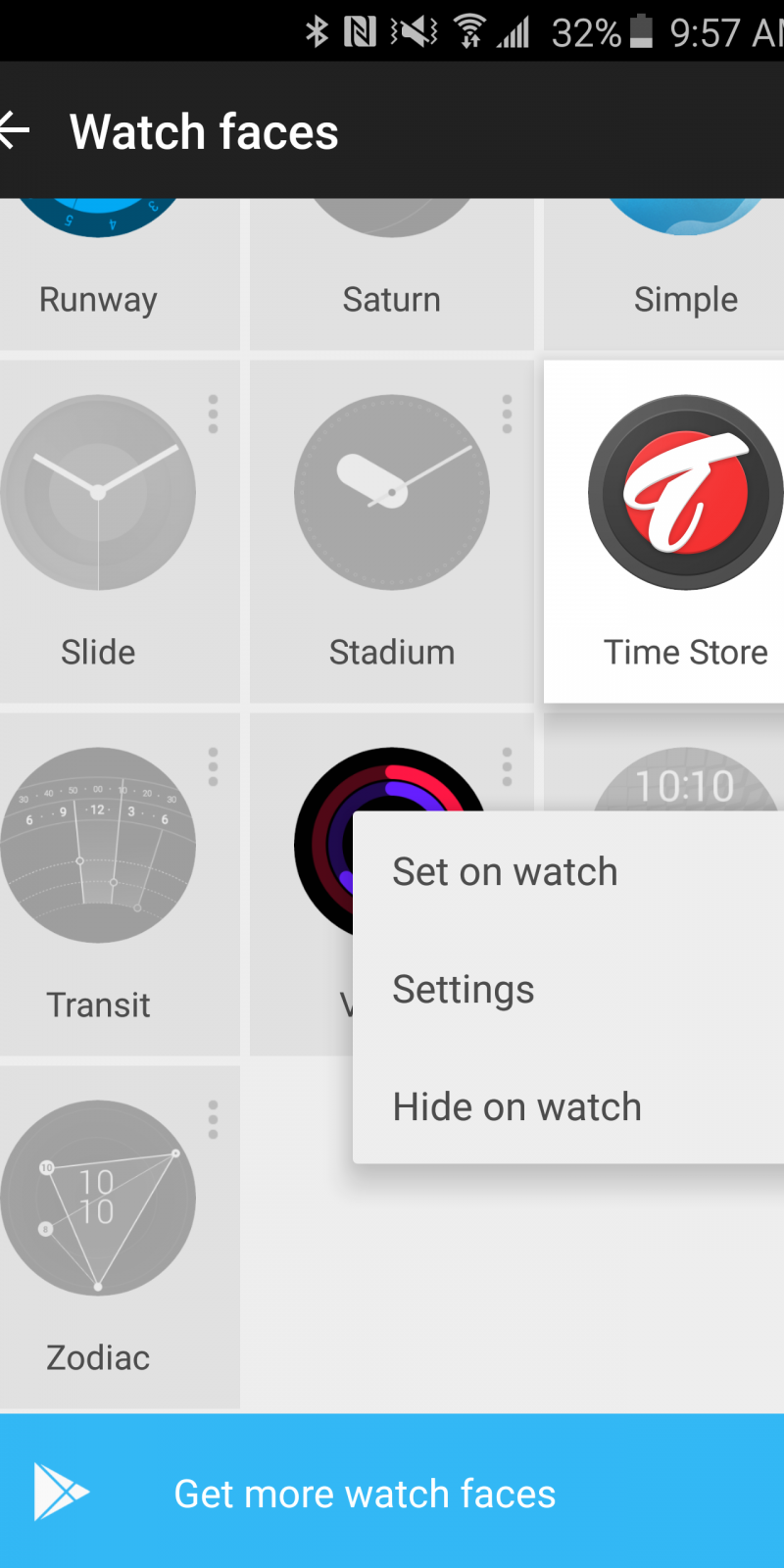Choose Hide on watch option
The width and height of the screenshot is (784, 1568).
pos(516,1106)
